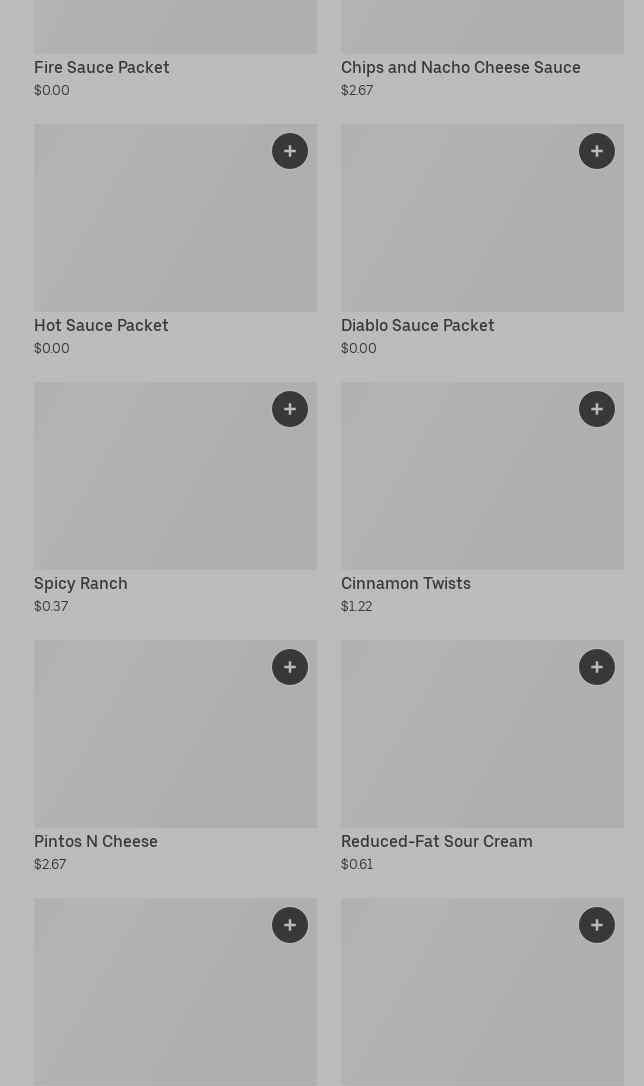The width and height of the screenshot is (644, 1086).
Task: Open Chips and Nacho Cheese Sauce item
Action: [460, 67]
